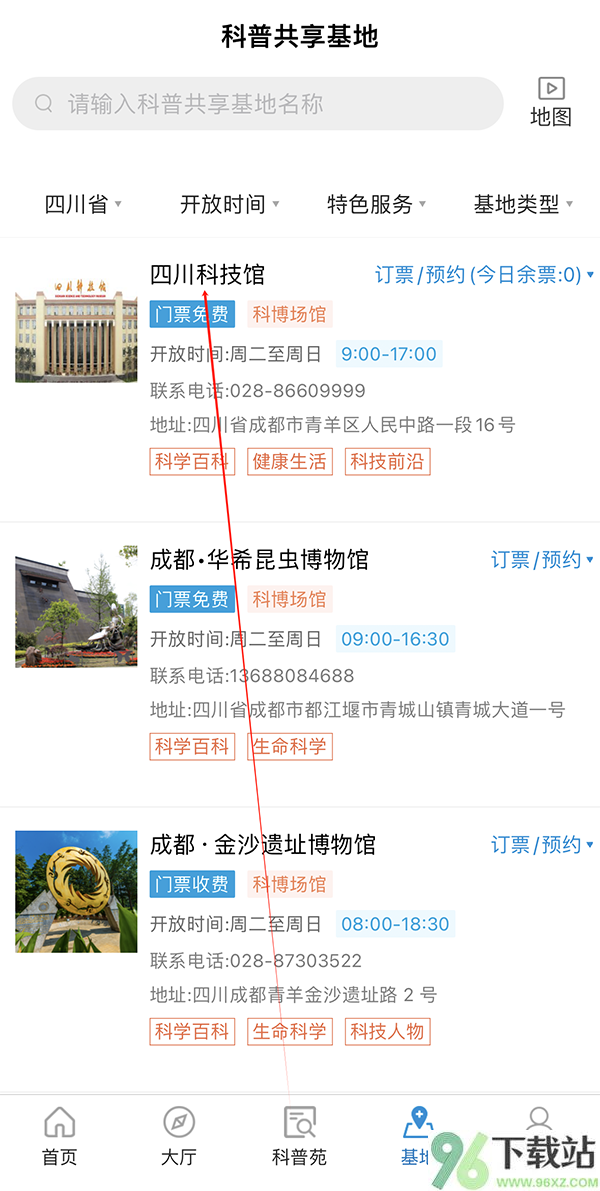This screenshot has height=1191, width=600.
Task: Open the 地图 map view
Action: click(550, 102)
